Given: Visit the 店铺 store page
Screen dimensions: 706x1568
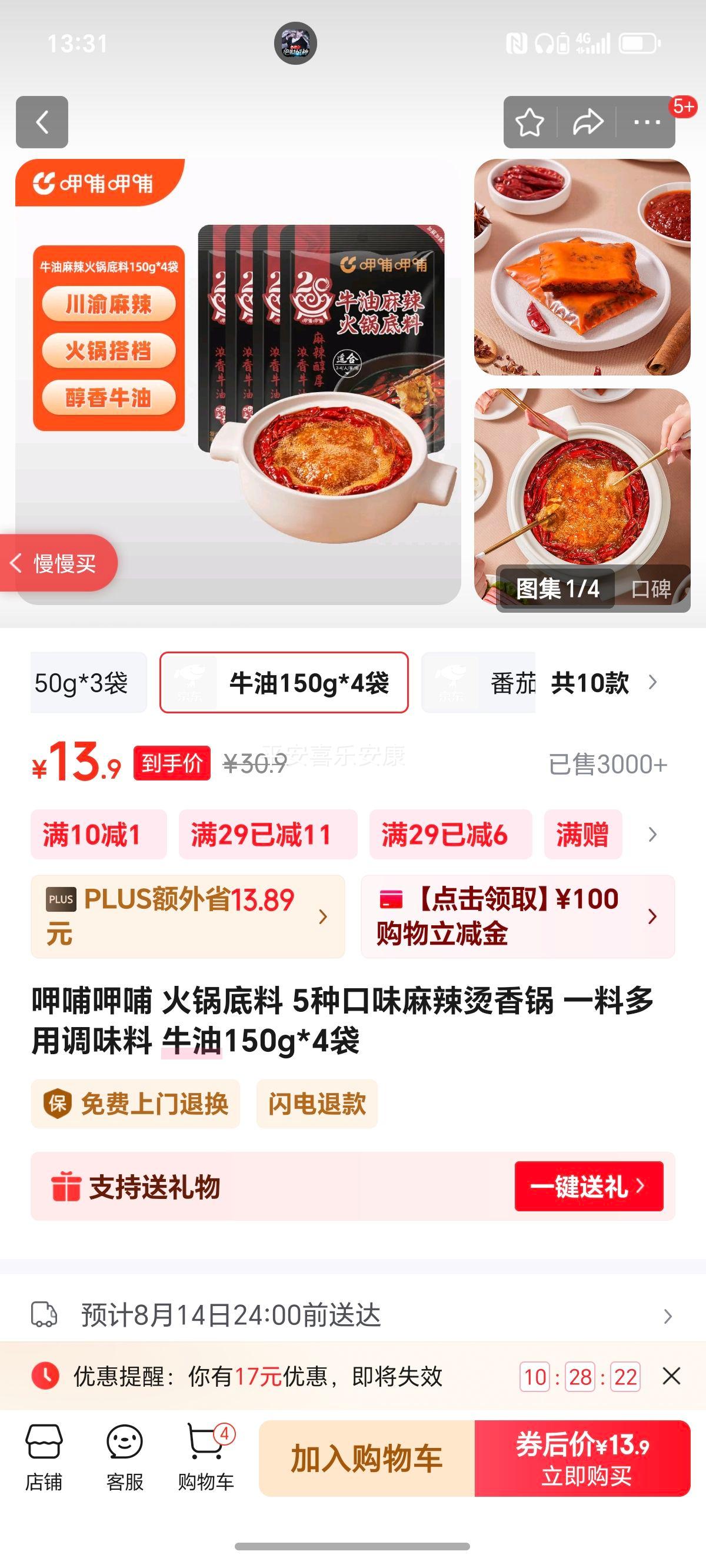Looking at the screenshot, I should [44, 1457].
